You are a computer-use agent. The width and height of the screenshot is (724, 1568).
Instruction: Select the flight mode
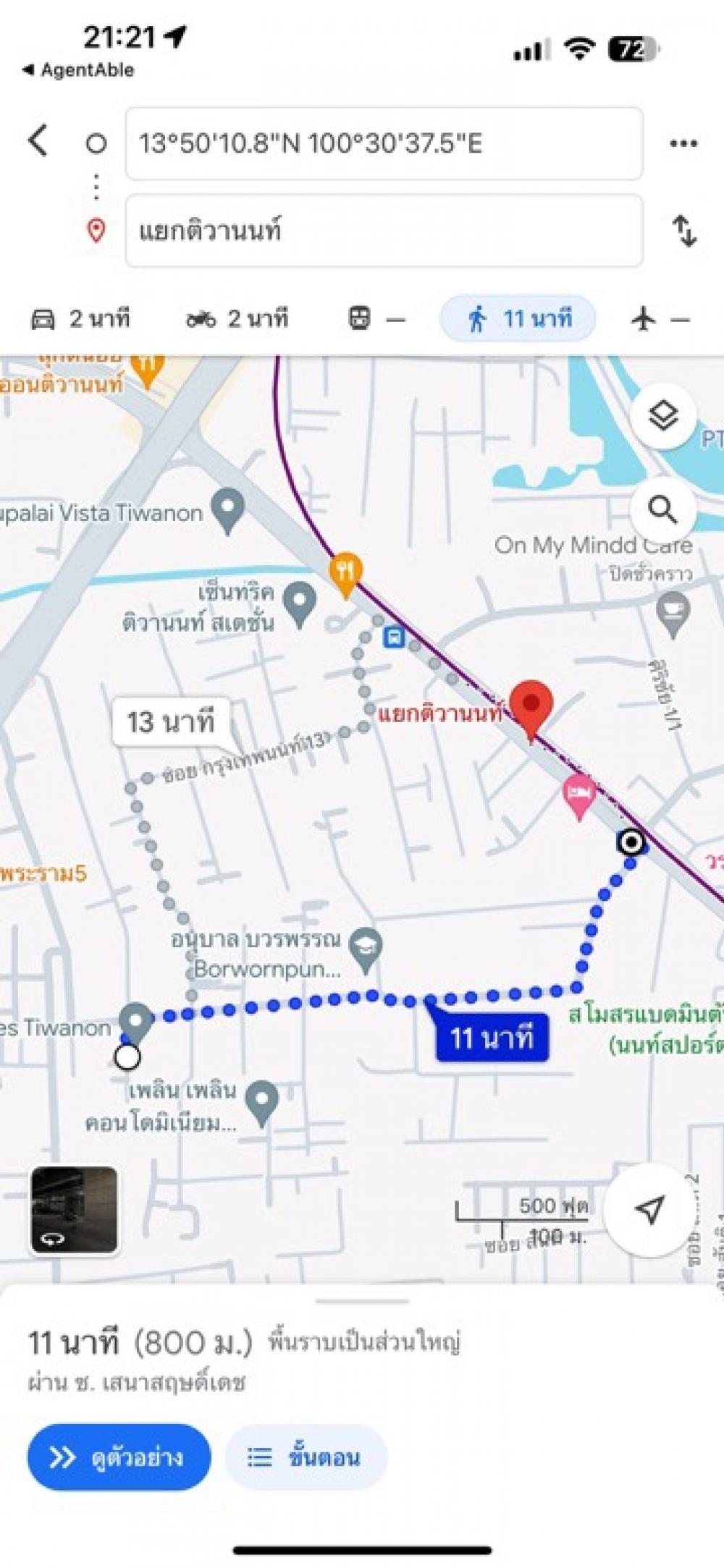point(660,318)
